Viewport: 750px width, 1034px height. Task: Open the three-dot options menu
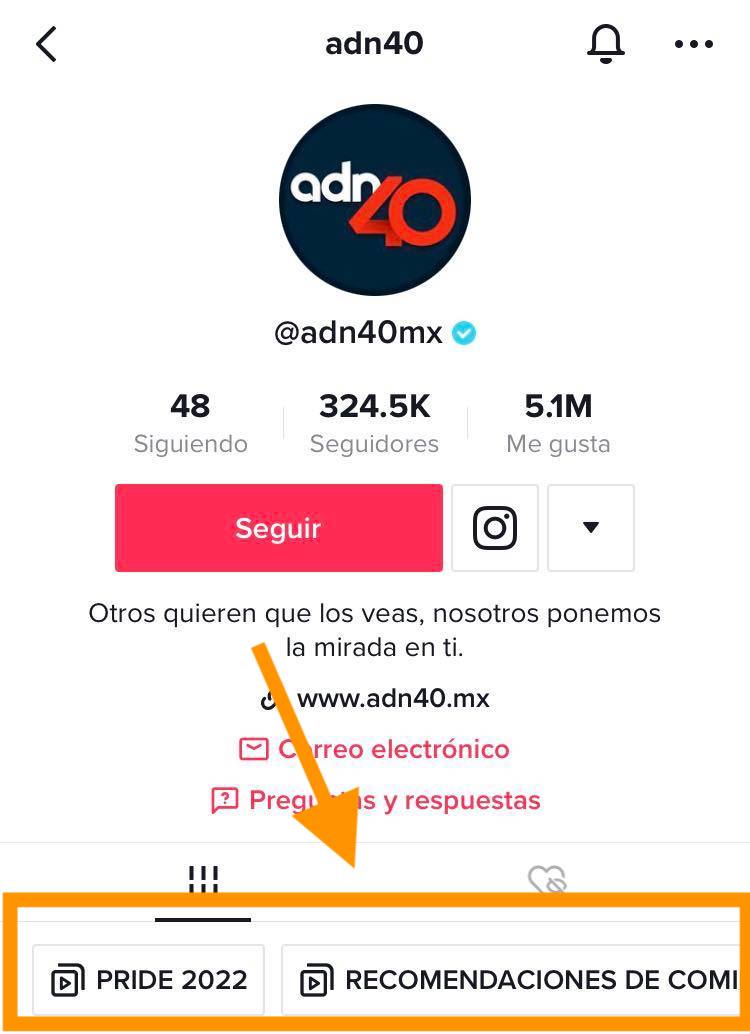694,43
